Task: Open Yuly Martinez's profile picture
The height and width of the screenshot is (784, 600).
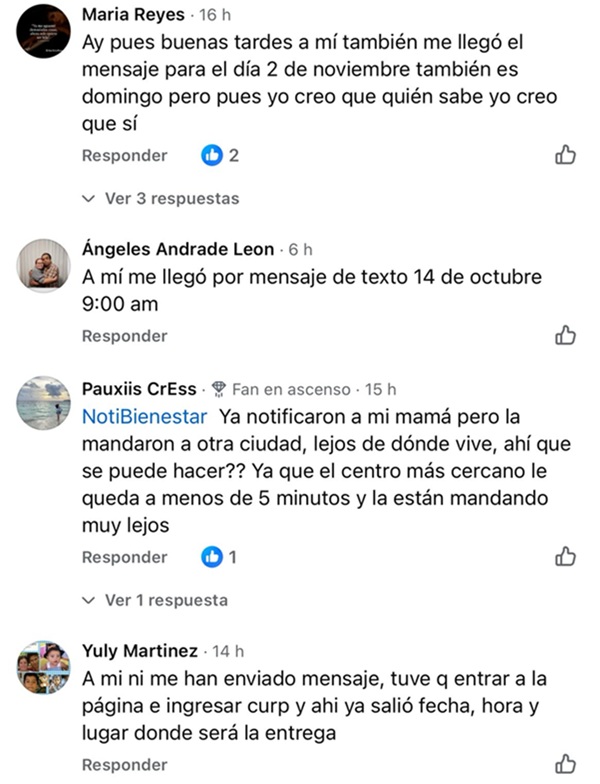Action: [x=44, y=667]
